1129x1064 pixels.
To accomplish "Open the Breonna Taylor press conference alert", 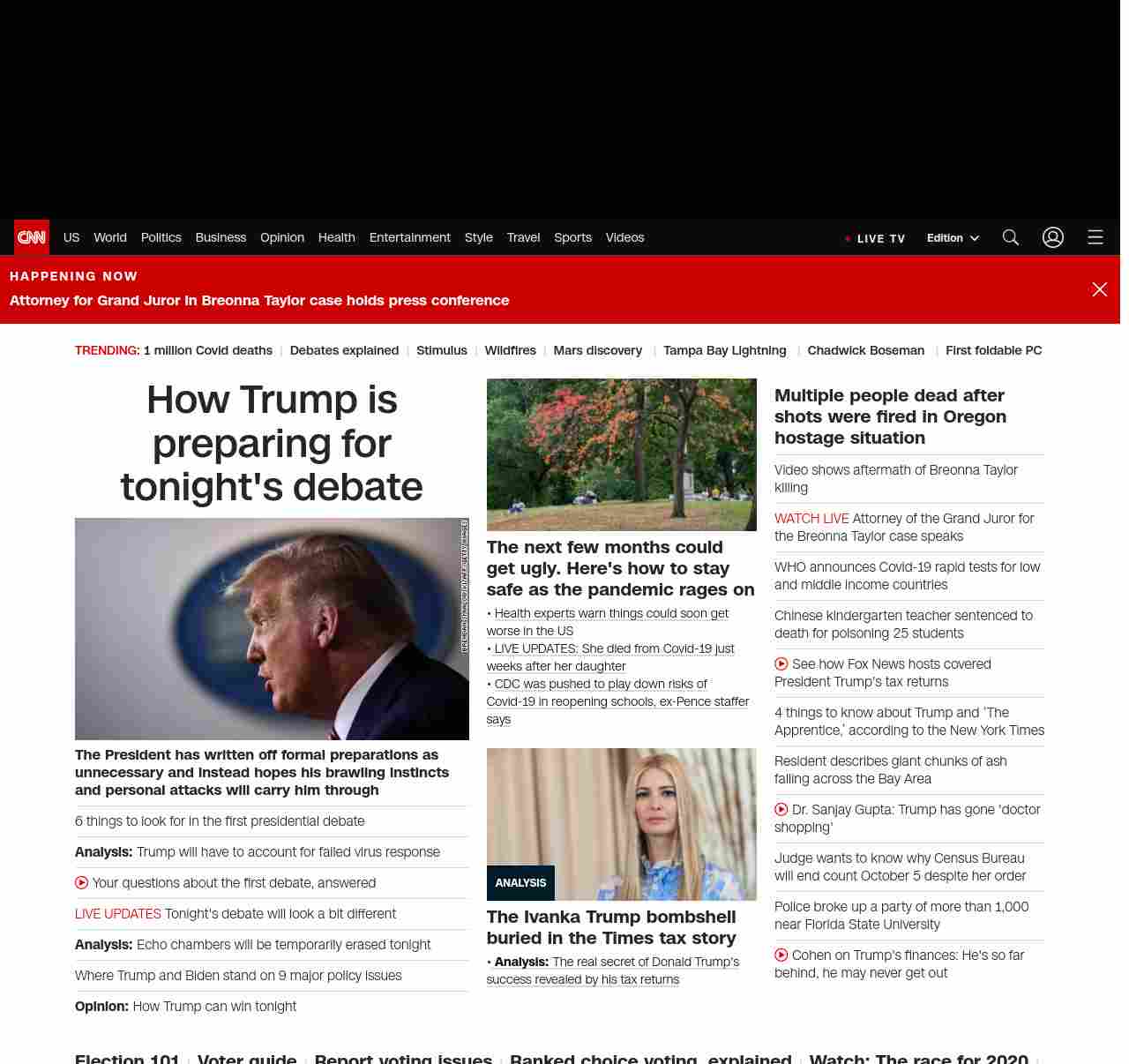I will point(259,301).
